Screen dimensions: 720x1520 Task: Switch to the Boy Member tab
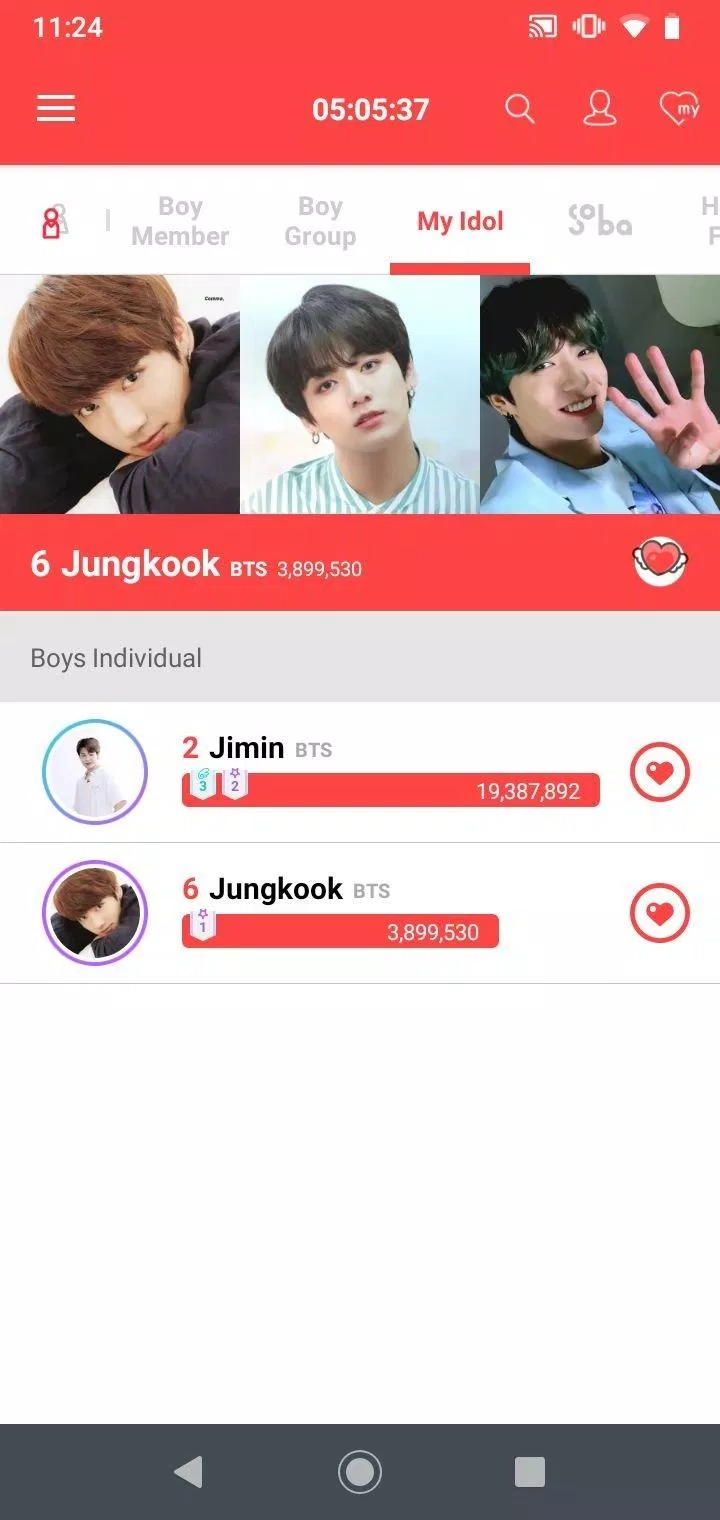[180, 220]
